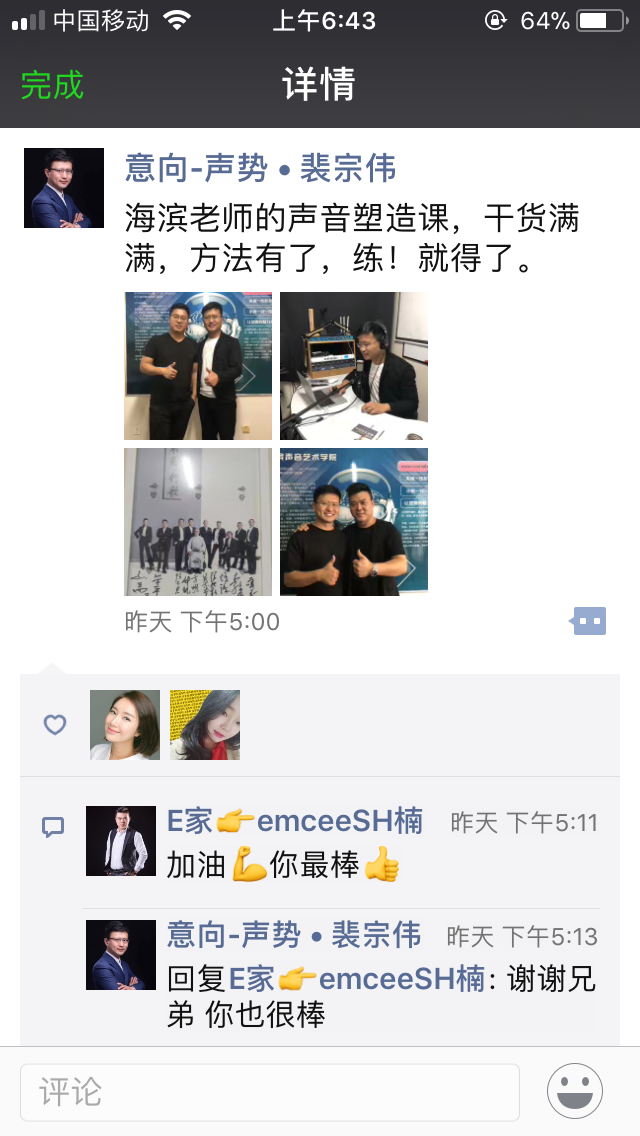Open E家👉emceeSH楠 name link in comment
This screenshot has height=1136, width=640.
click(295, 822)
